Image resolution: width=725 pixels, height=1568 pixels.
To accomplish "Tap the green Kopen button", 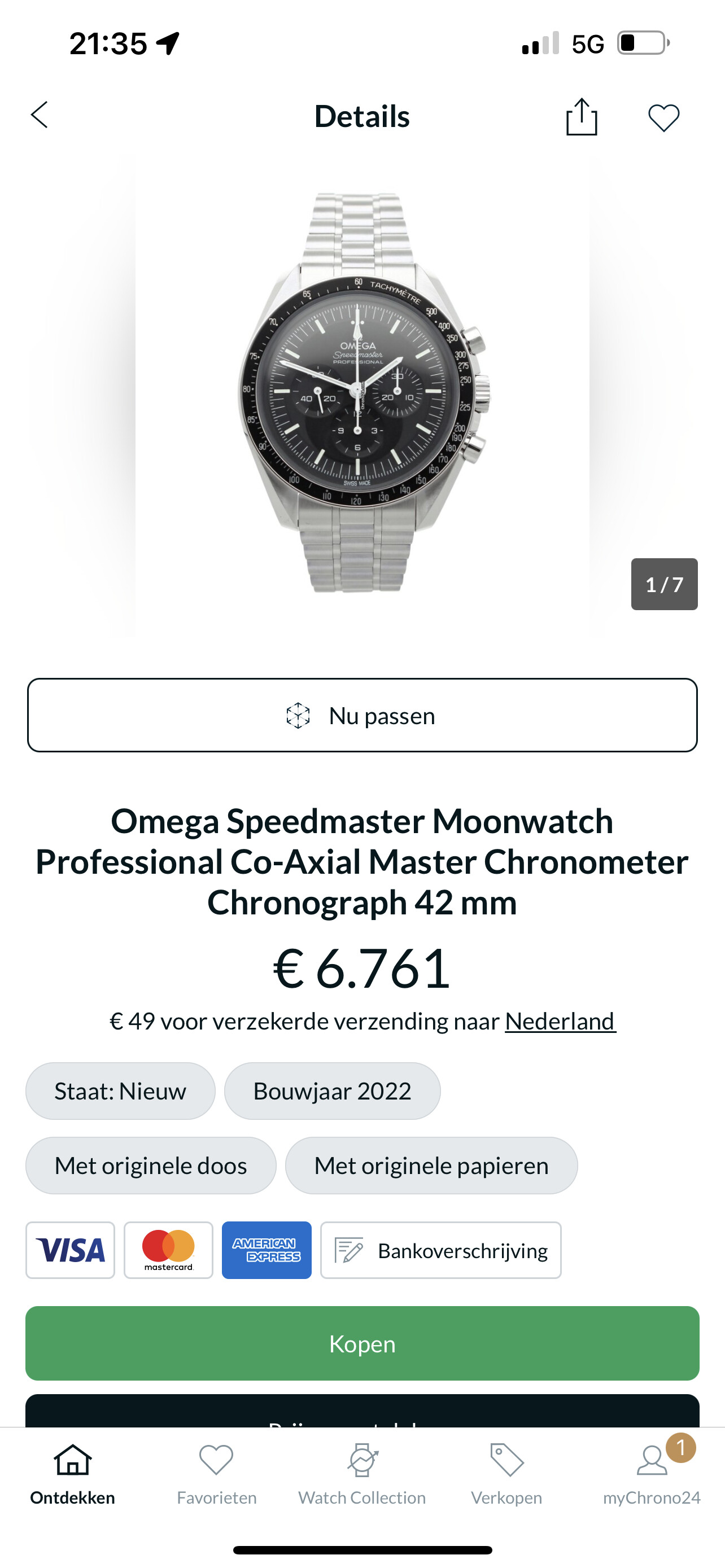I will (362, 1343).
